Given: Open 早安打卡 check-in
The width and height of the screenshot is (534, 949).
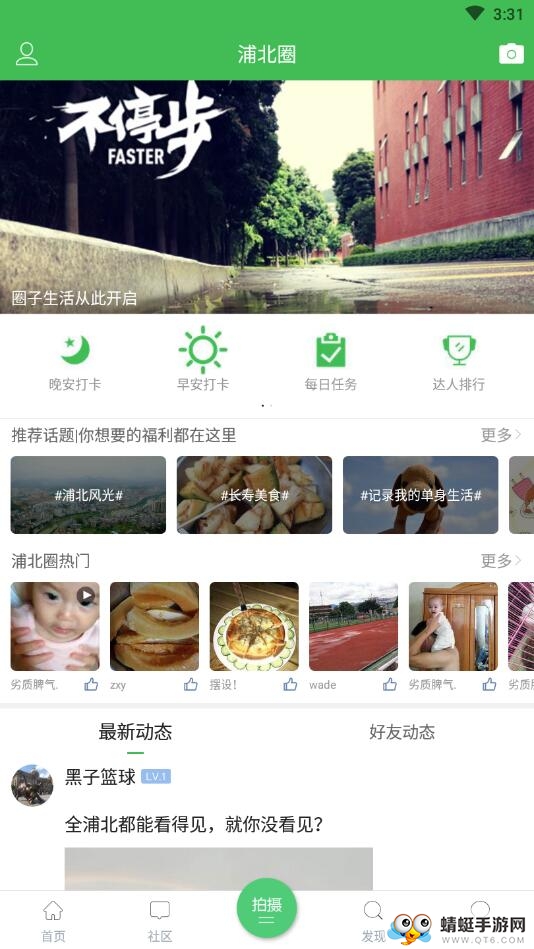Looking at the screenshot, I should coord(203,361).
